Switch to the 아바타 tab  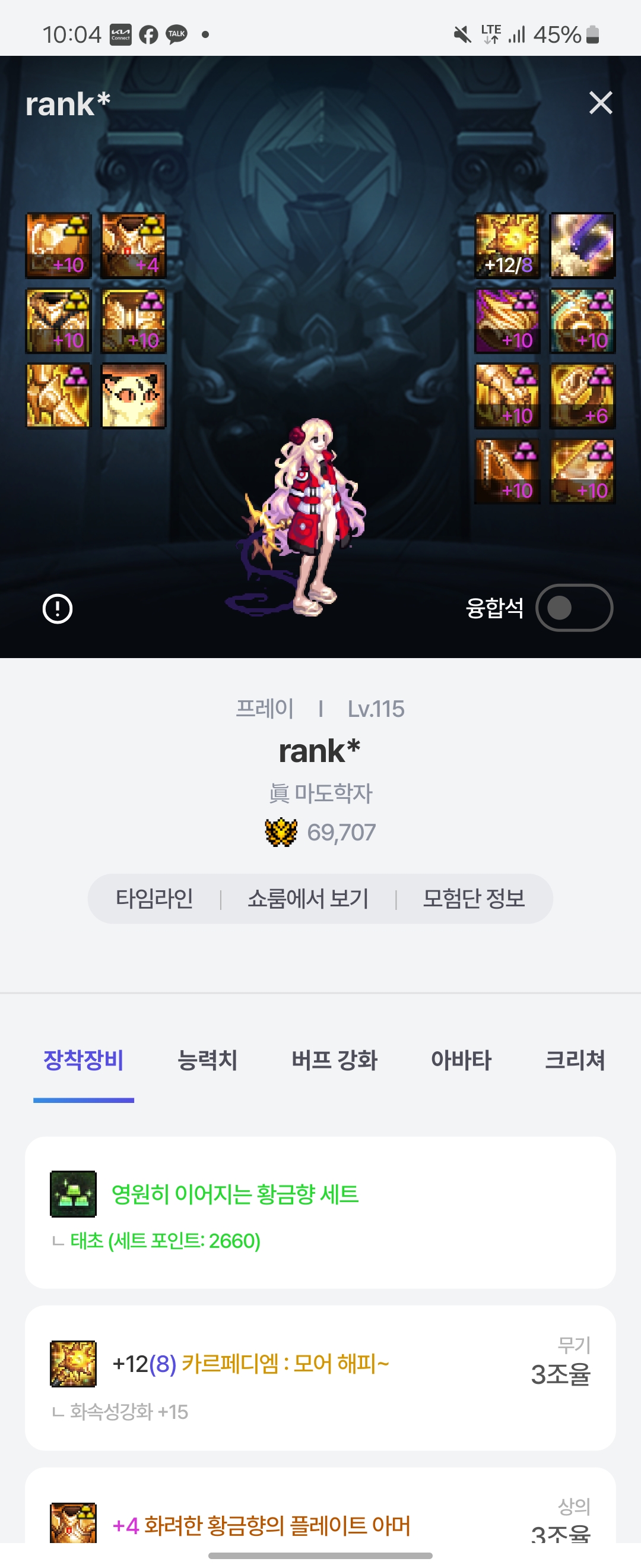(x=461, y=1060)
